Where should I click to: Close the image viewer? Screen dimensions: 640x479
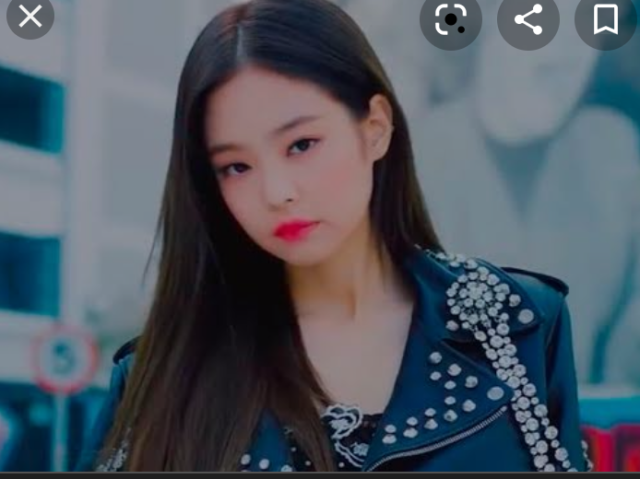pyautogui.click(x=30, y=17)
